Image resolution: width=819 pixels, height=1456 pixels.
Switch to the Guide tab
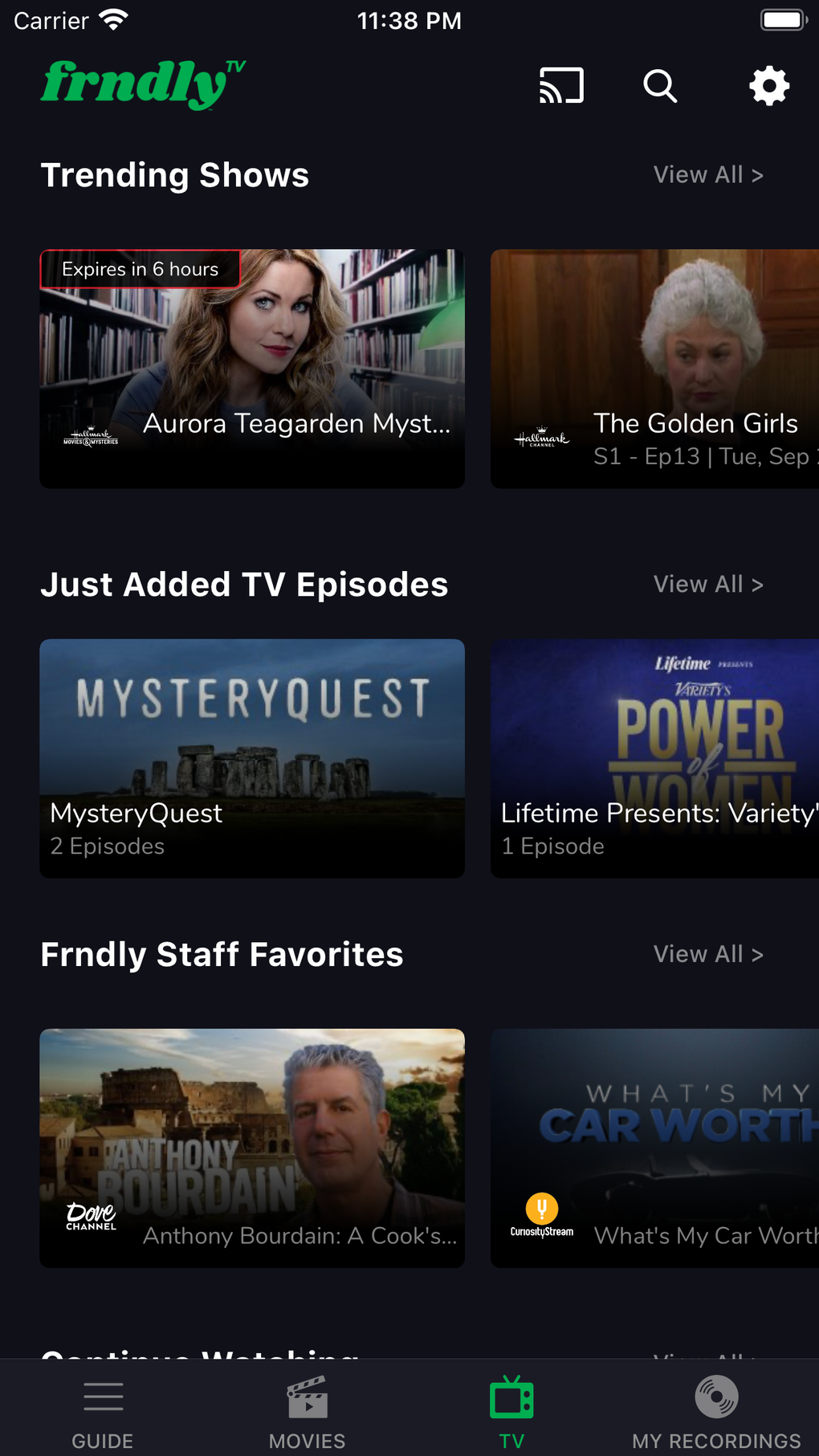pos(103,1411)
